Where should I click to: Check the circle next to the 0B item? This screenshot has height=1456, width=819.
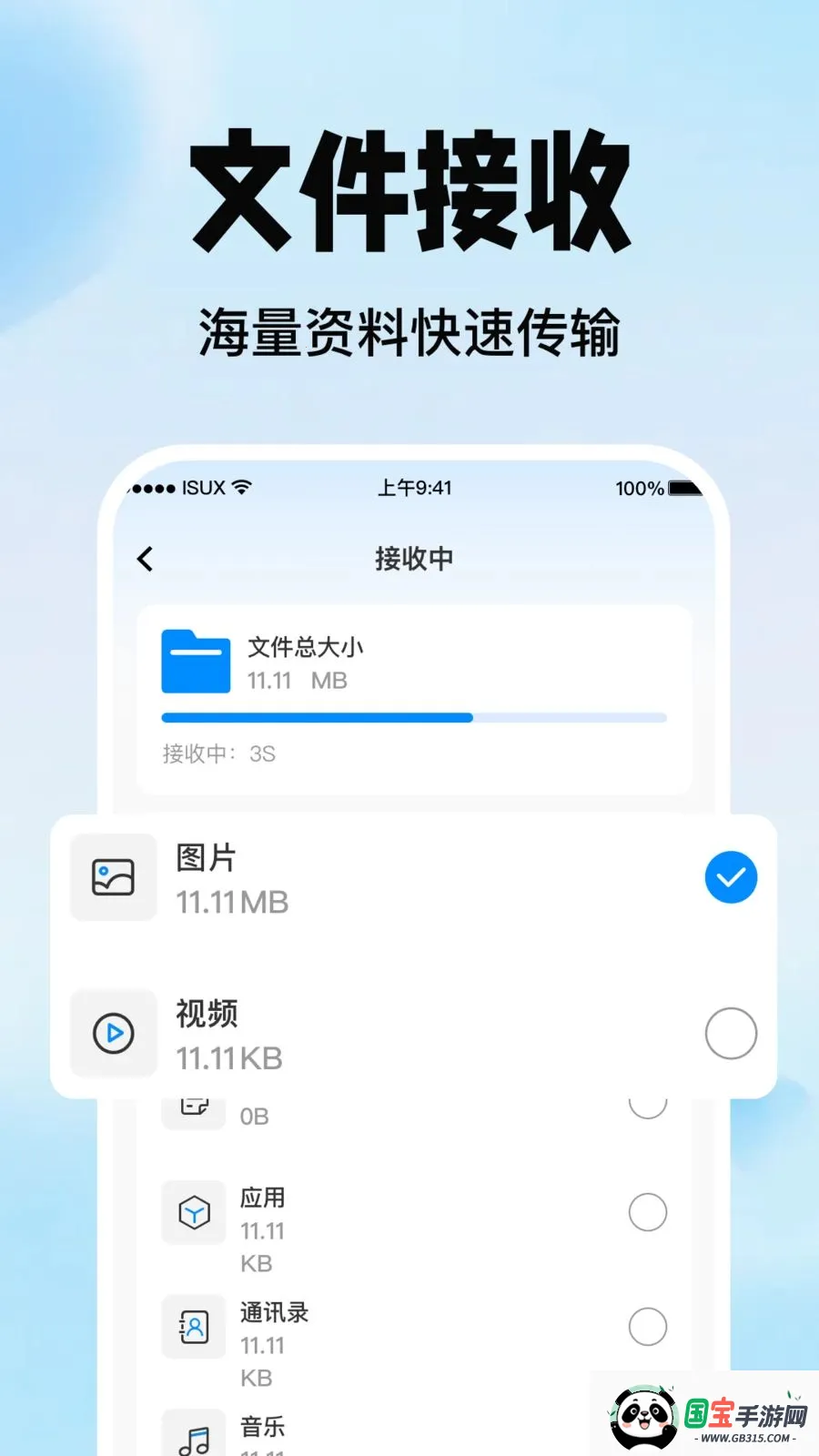point(647,1101)
